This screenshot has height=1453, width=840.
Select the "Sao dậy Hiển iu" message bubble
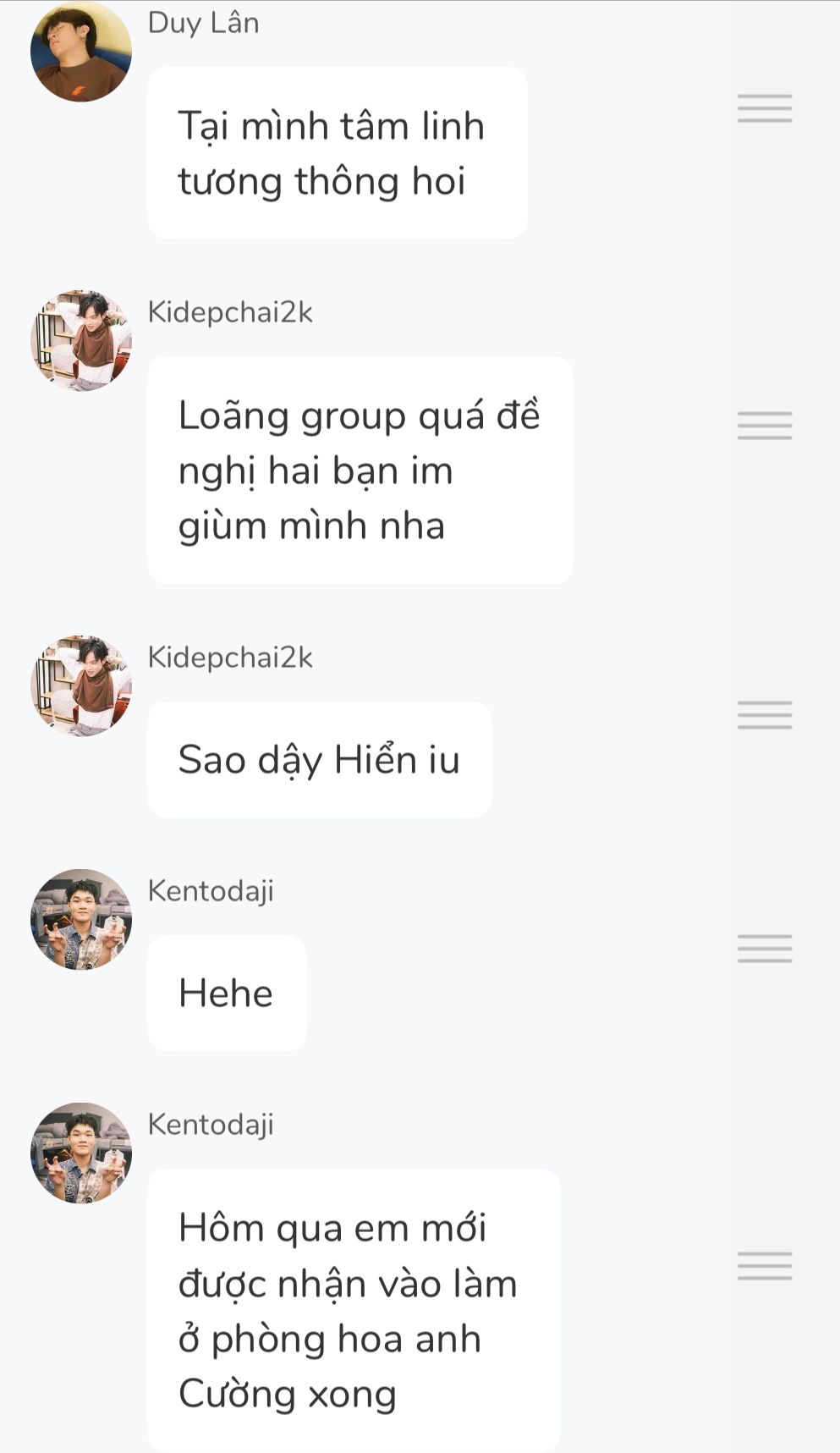(x=319, y=759)
